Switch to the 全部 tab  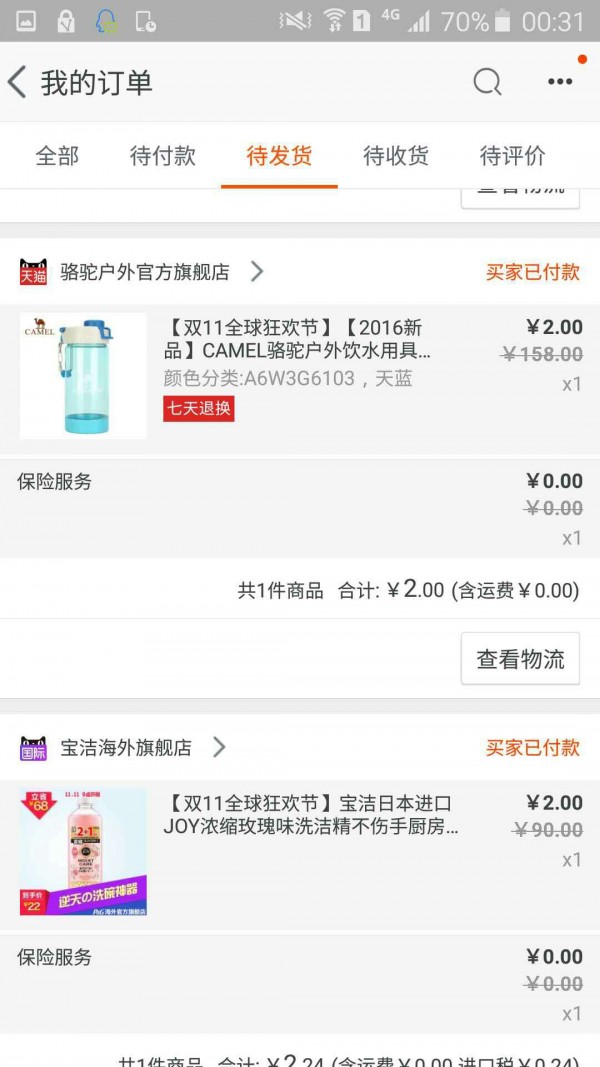coord(57,156)
